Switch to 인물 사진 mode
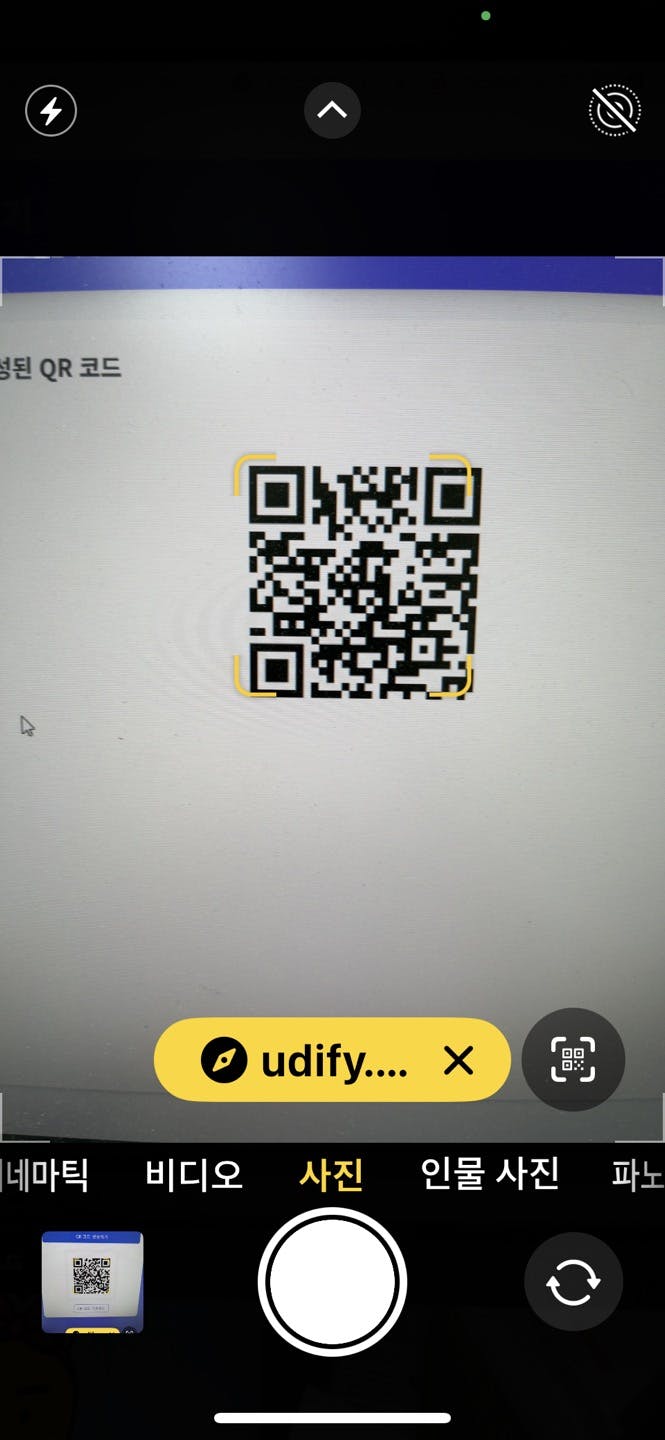The width and height of the screenshot is (665, 1440). click(x=489, y=1174)
